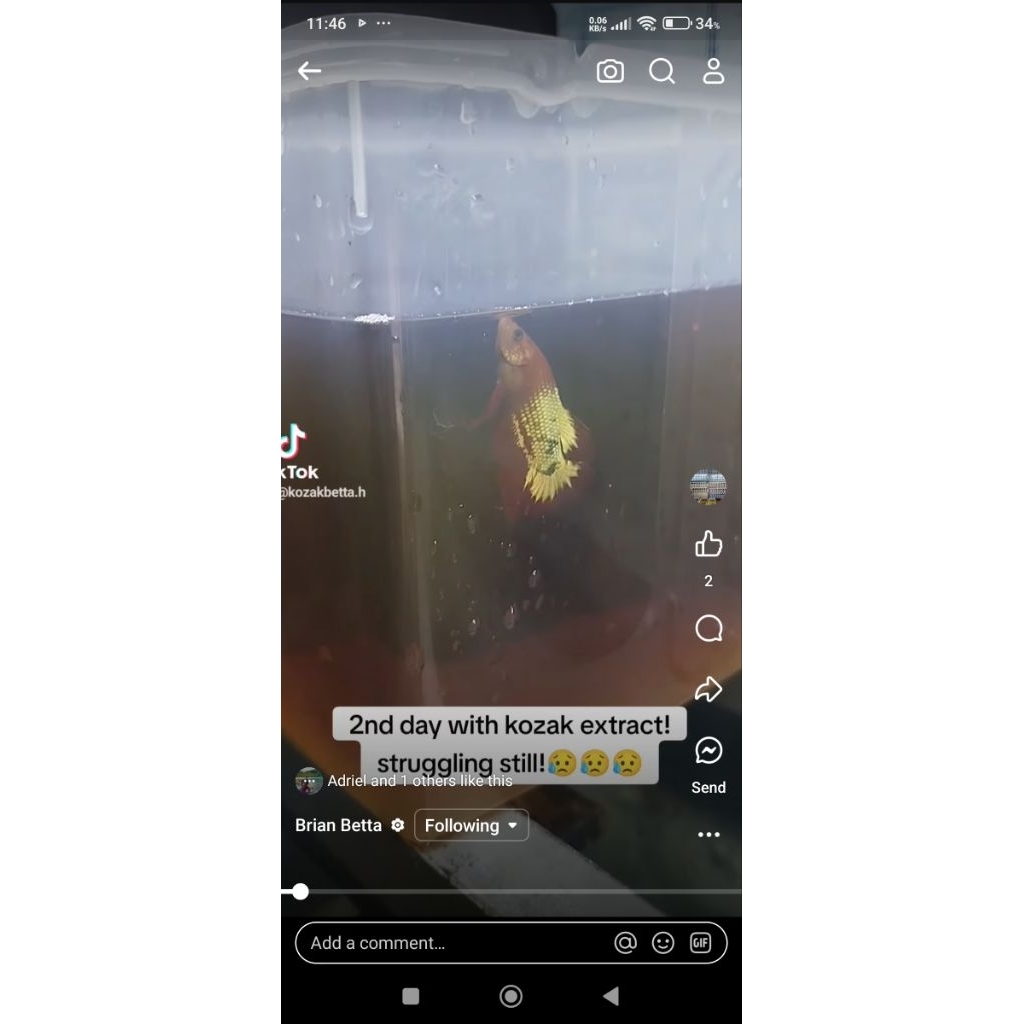Open the camera icon in top bar
The height and width of the screenshot is (1024, 1024).
pos(610,71)
